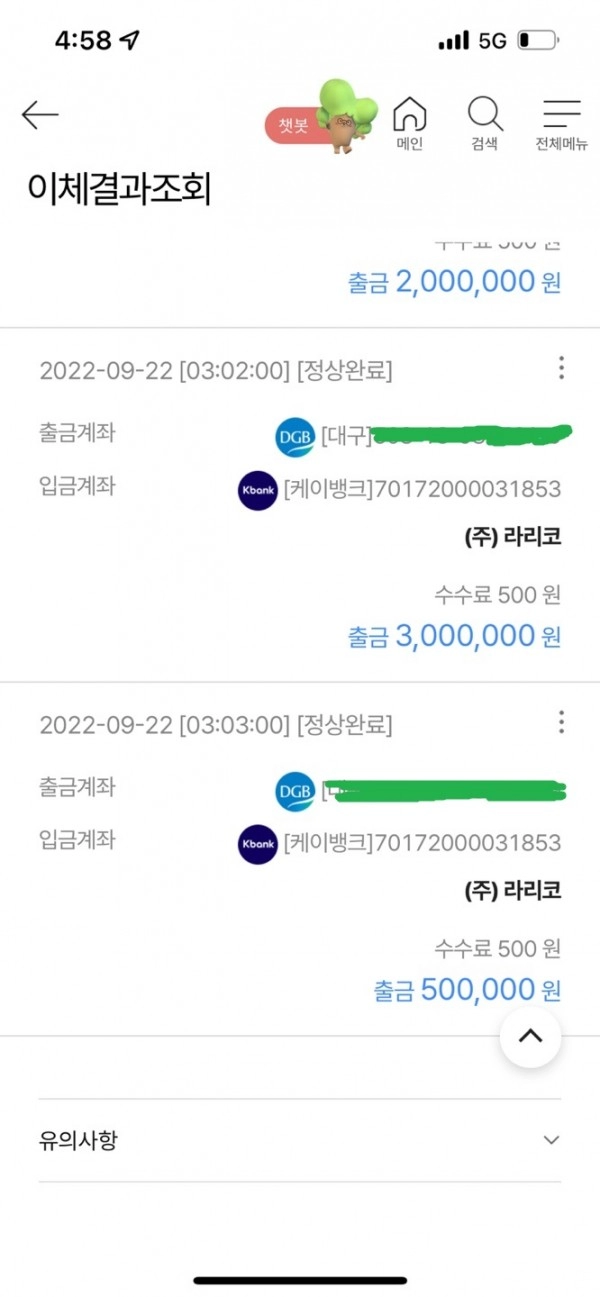Go back with the top-left arrow
Viewport: 600px width, 1297px height.
click(40, 115)
